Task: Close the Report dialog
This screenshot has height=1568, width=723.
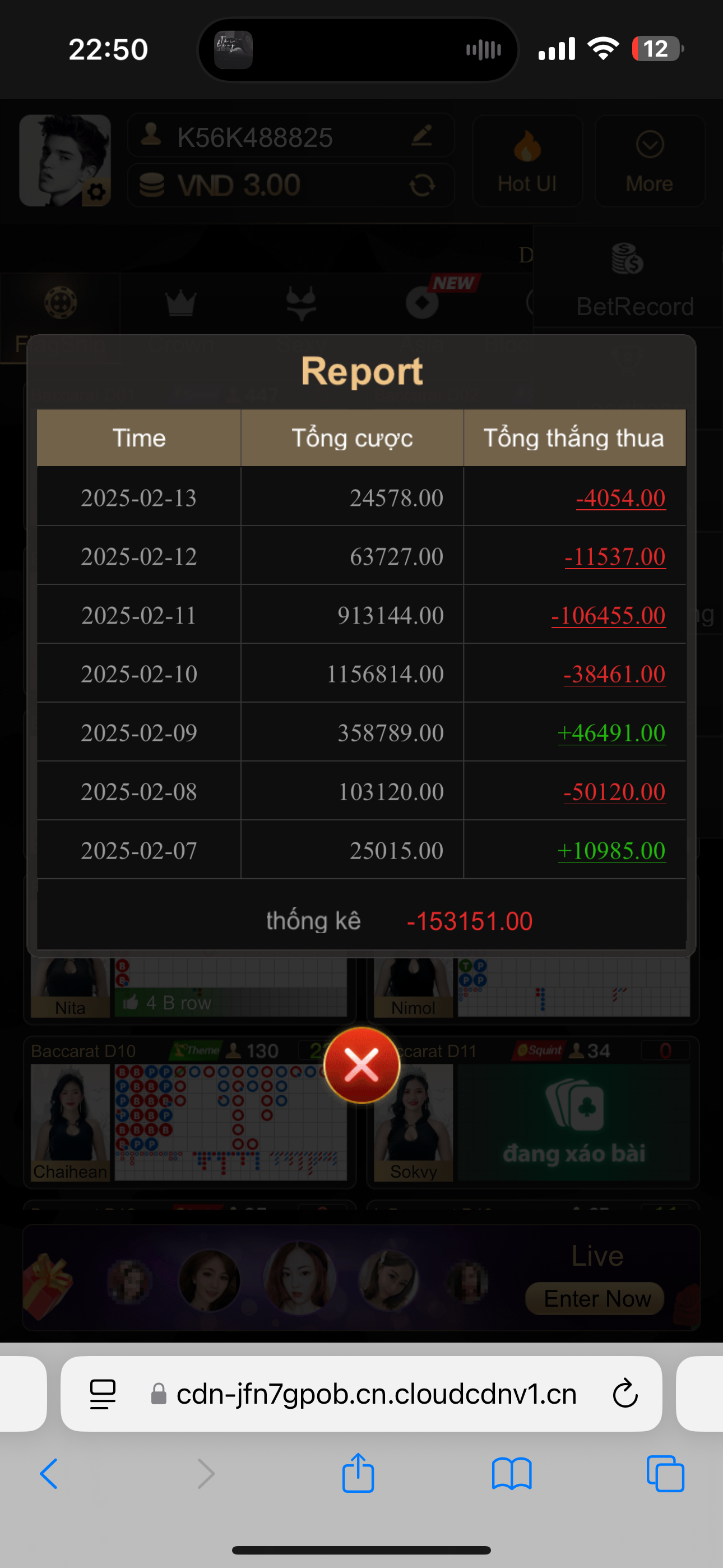Action: [x=361, y=1065]
